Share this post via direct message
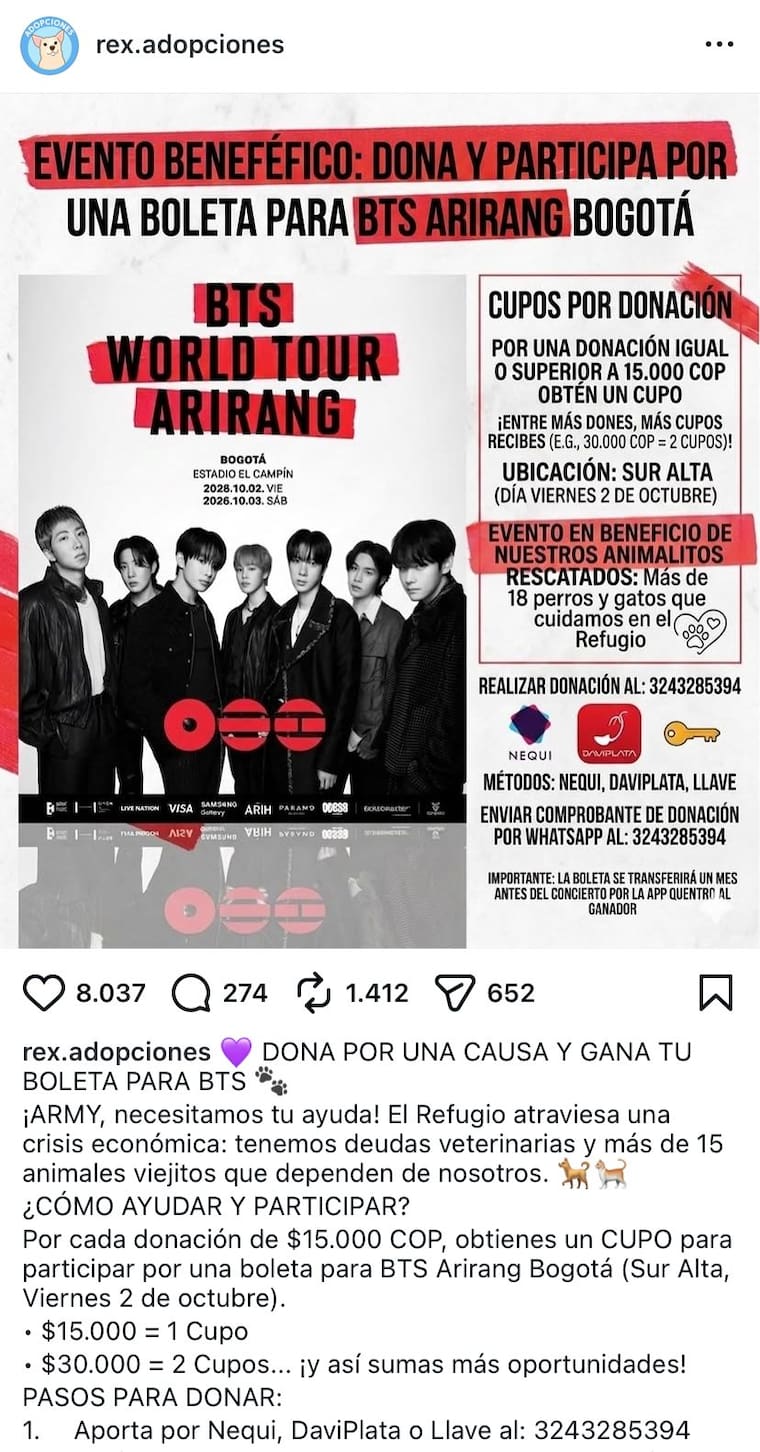 [x=455, y=993]
